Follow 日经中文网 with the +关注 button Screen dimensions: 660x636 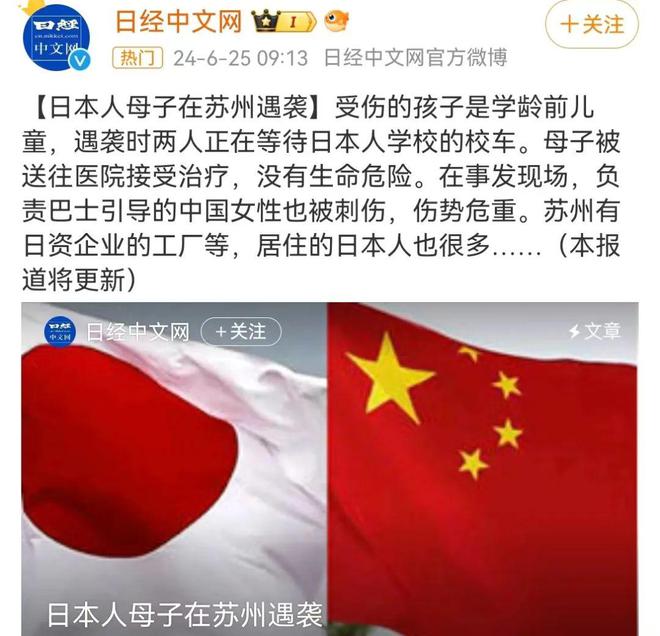[591, 25]
